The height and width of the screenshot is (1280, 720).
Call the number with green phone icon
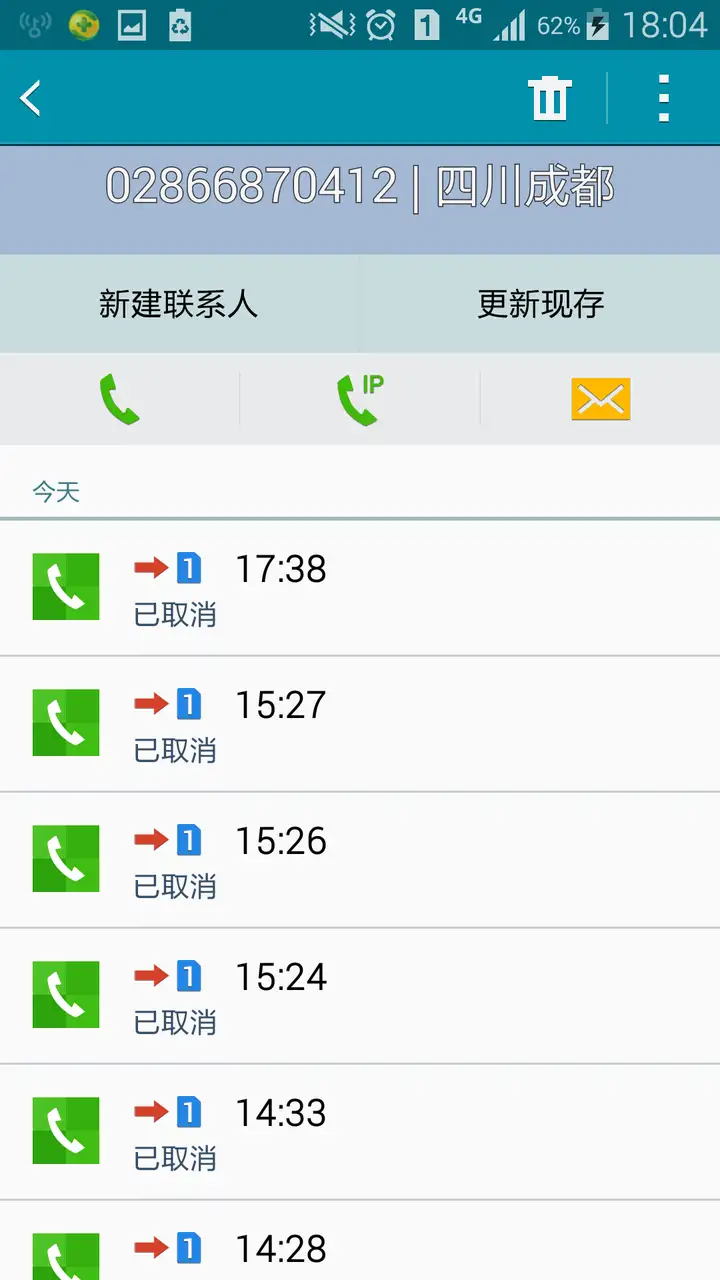120,399
